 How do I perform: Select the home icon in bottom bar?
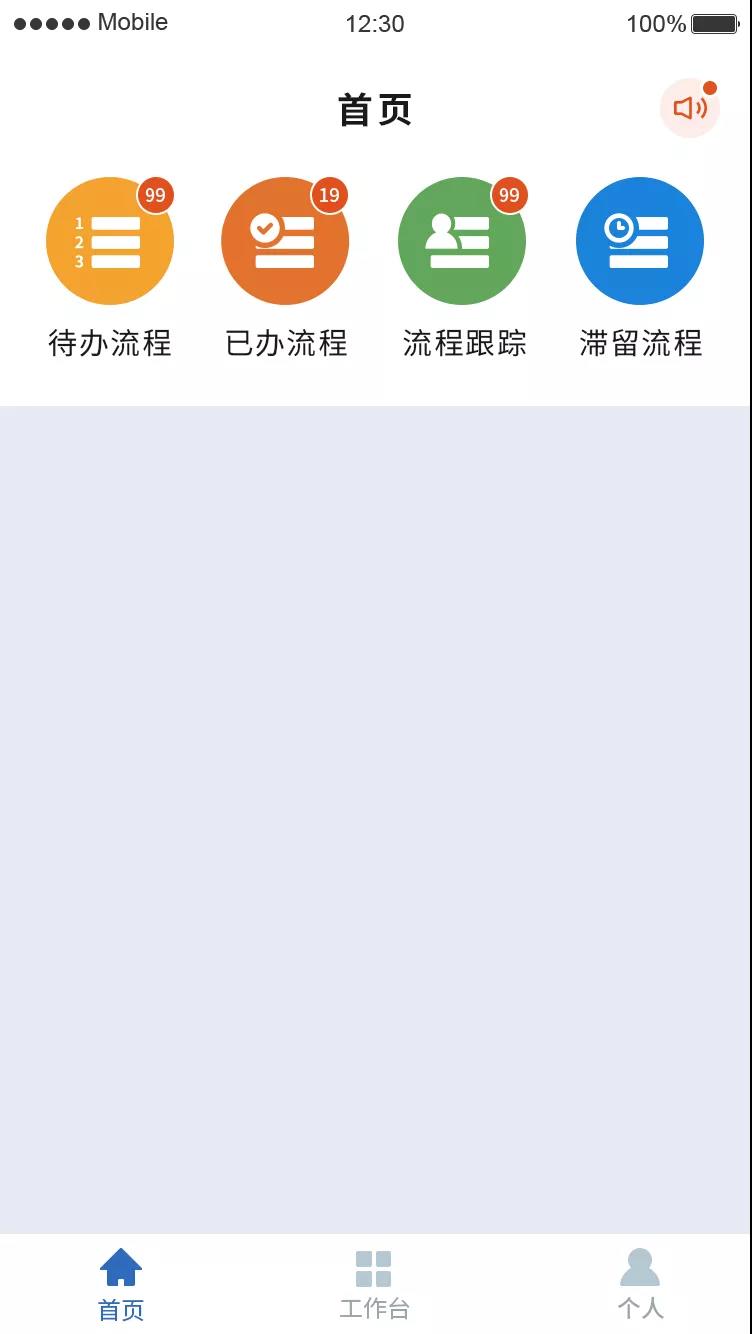pos(120,1266)
